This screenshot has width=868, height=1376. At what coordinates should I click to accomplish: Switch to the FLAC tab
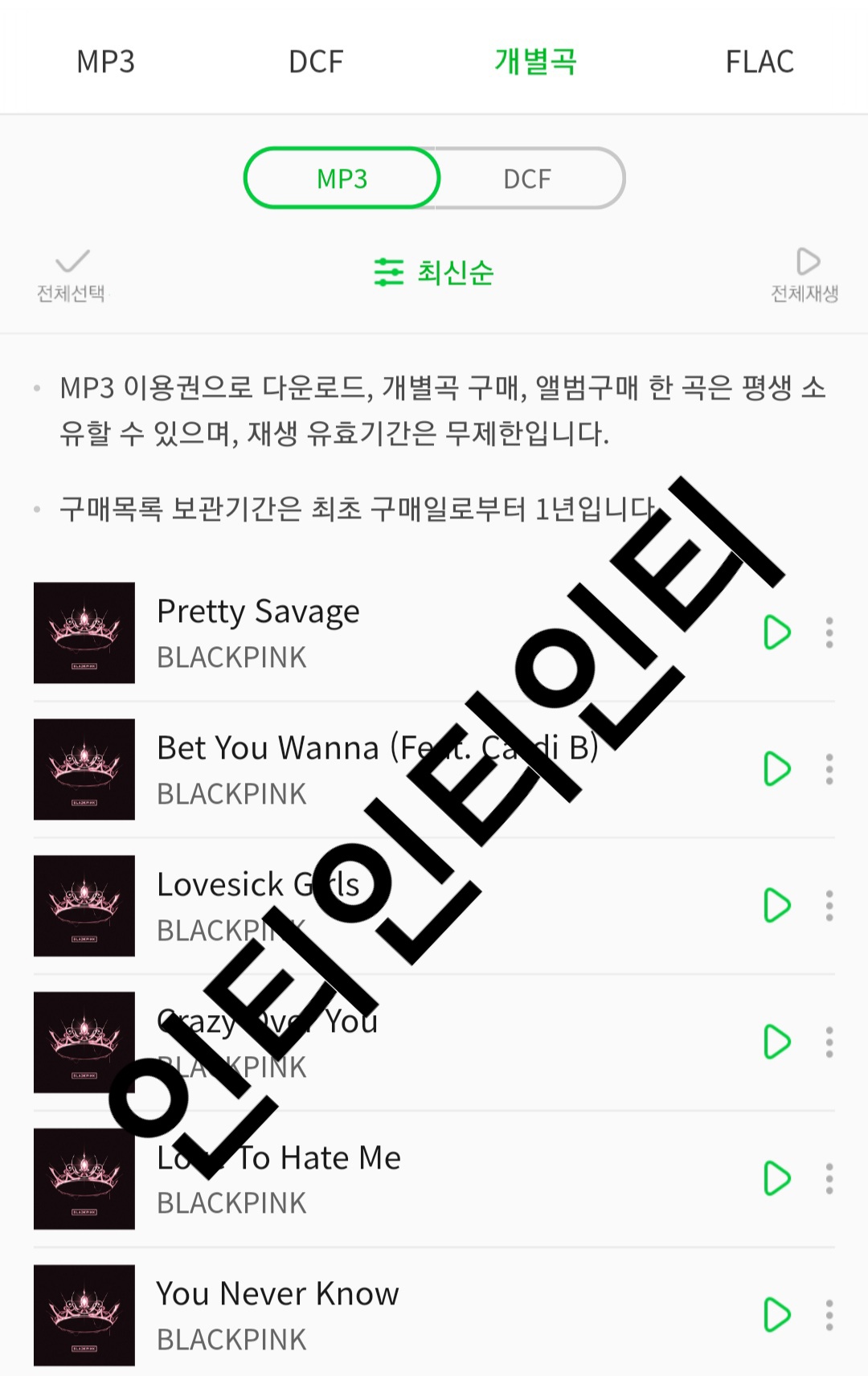[760, 61]
